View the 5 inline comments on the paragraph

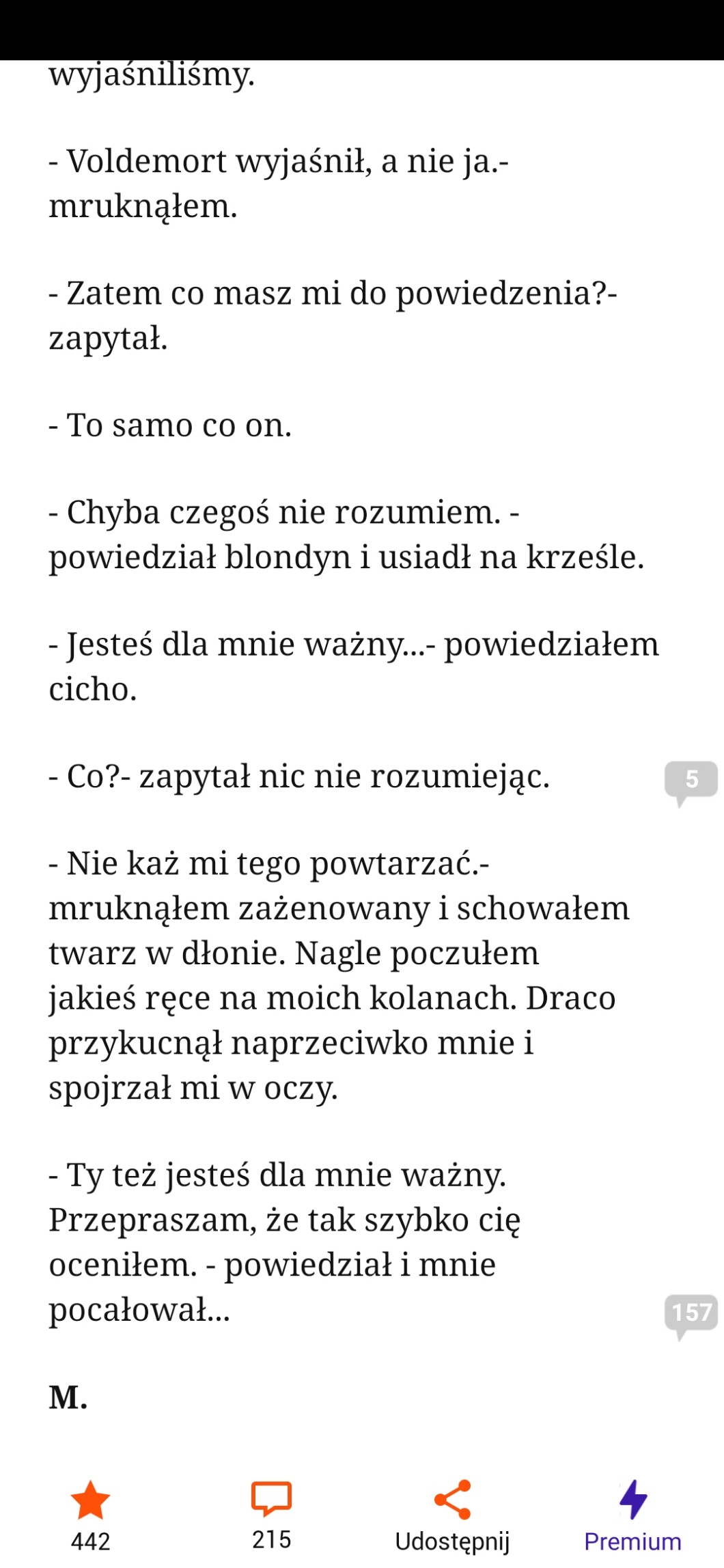click(x=691, y=779)
